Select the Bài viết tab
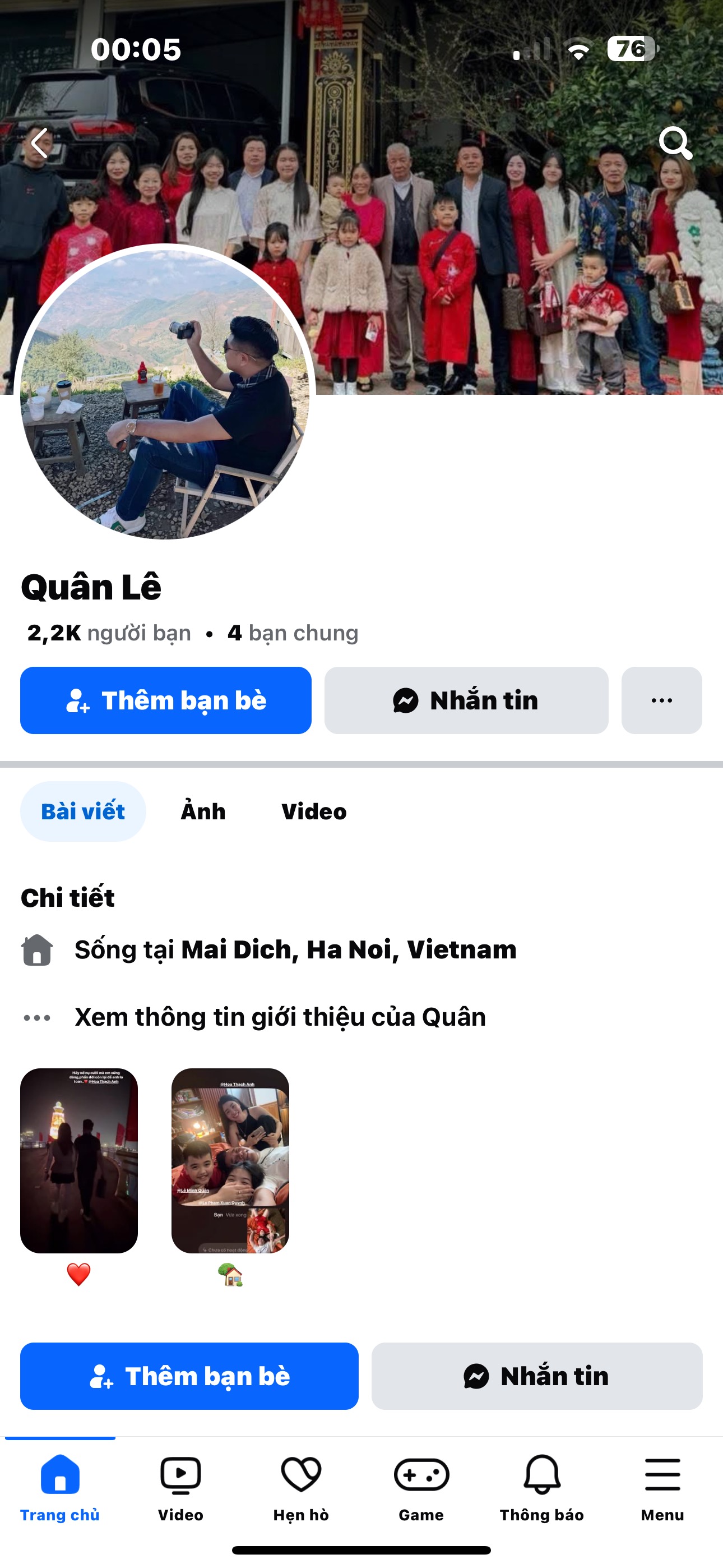Image resolution: width=723 pixels, height=1568 pixels. (x=83, y=811)
